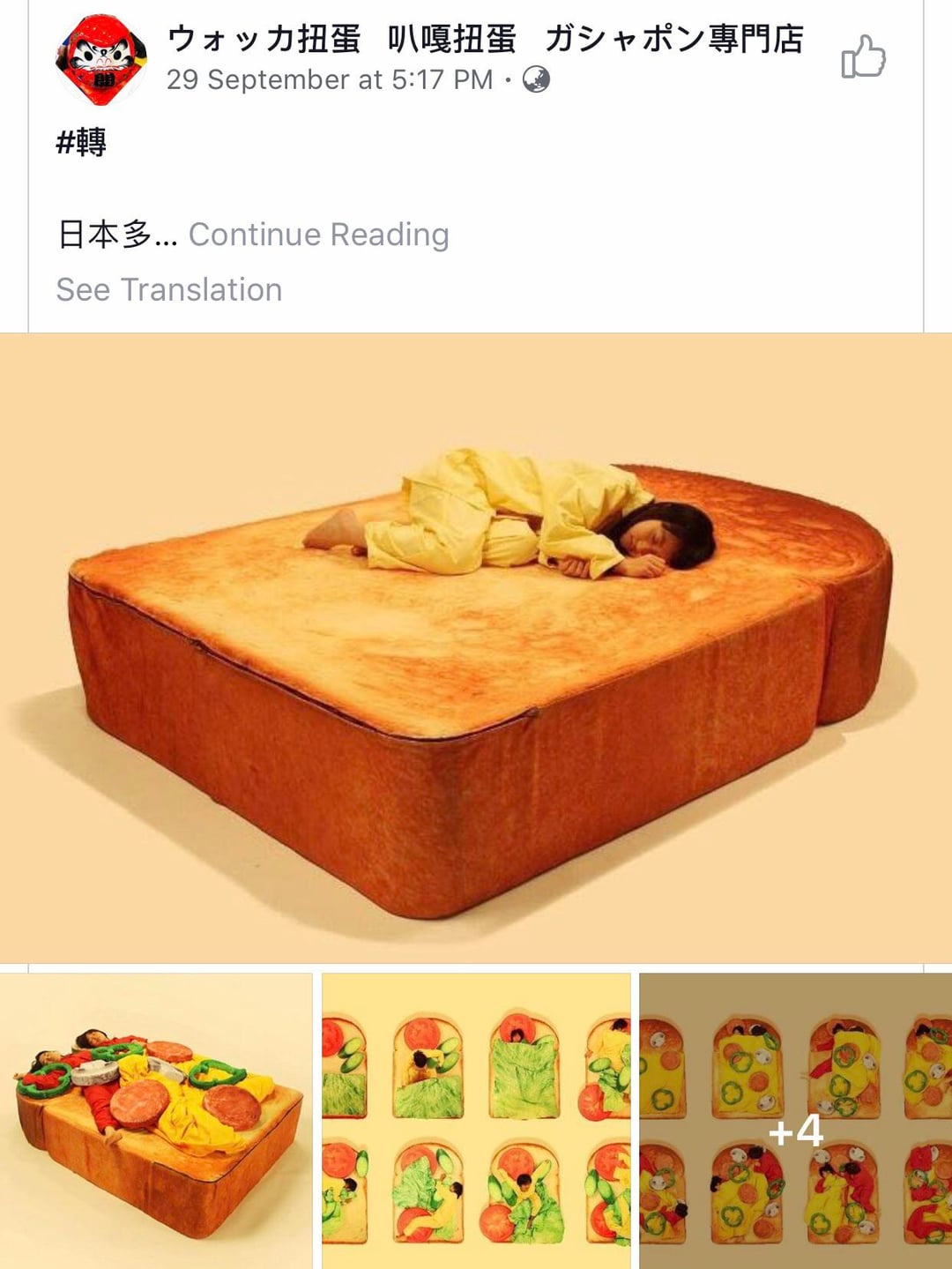
Task: Open the #轉 hashtag
Action: point(81,142)
